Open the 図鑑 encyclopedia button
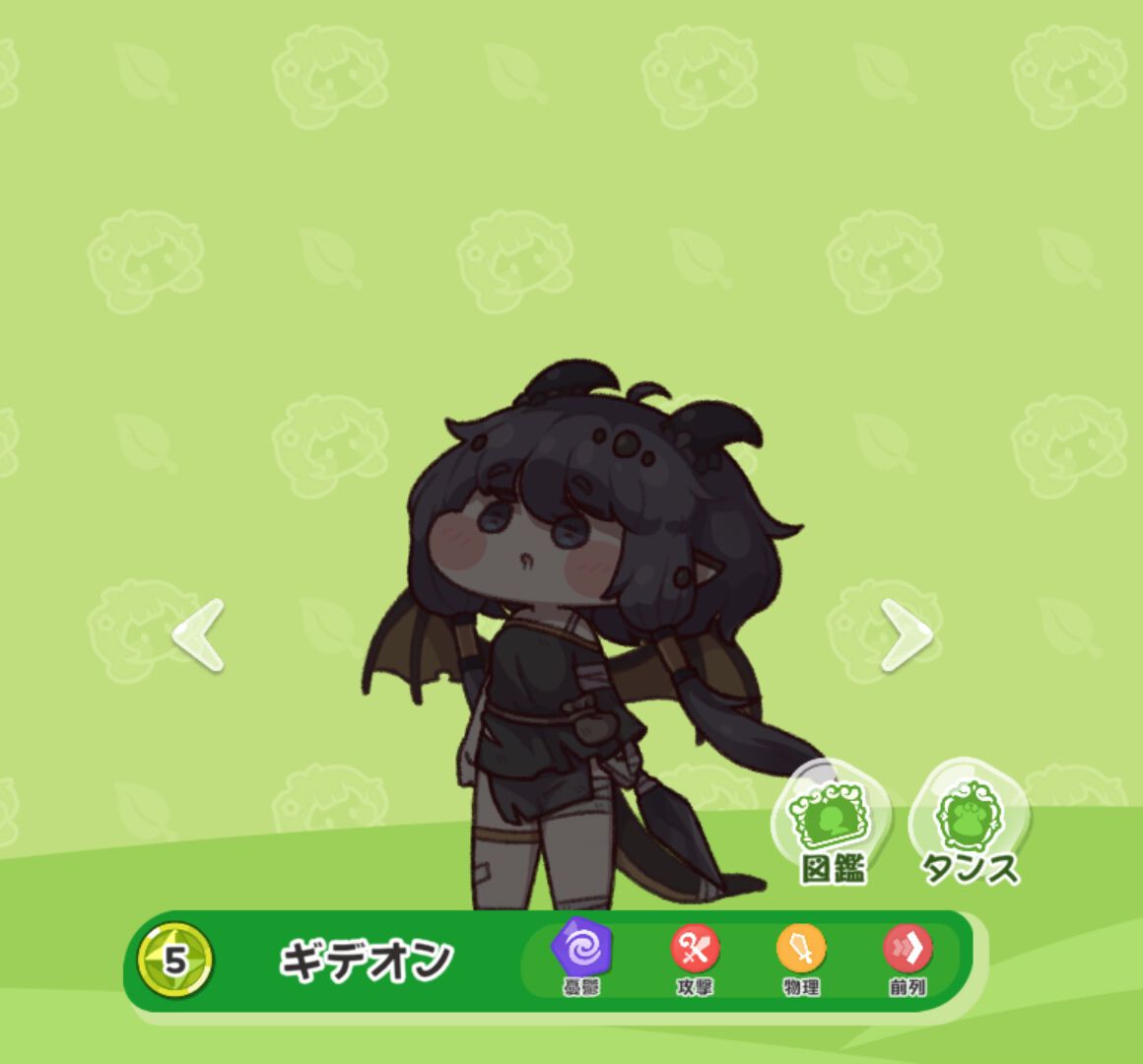The width and height of the screenshot is (1143, 1064). click(833, 823)
